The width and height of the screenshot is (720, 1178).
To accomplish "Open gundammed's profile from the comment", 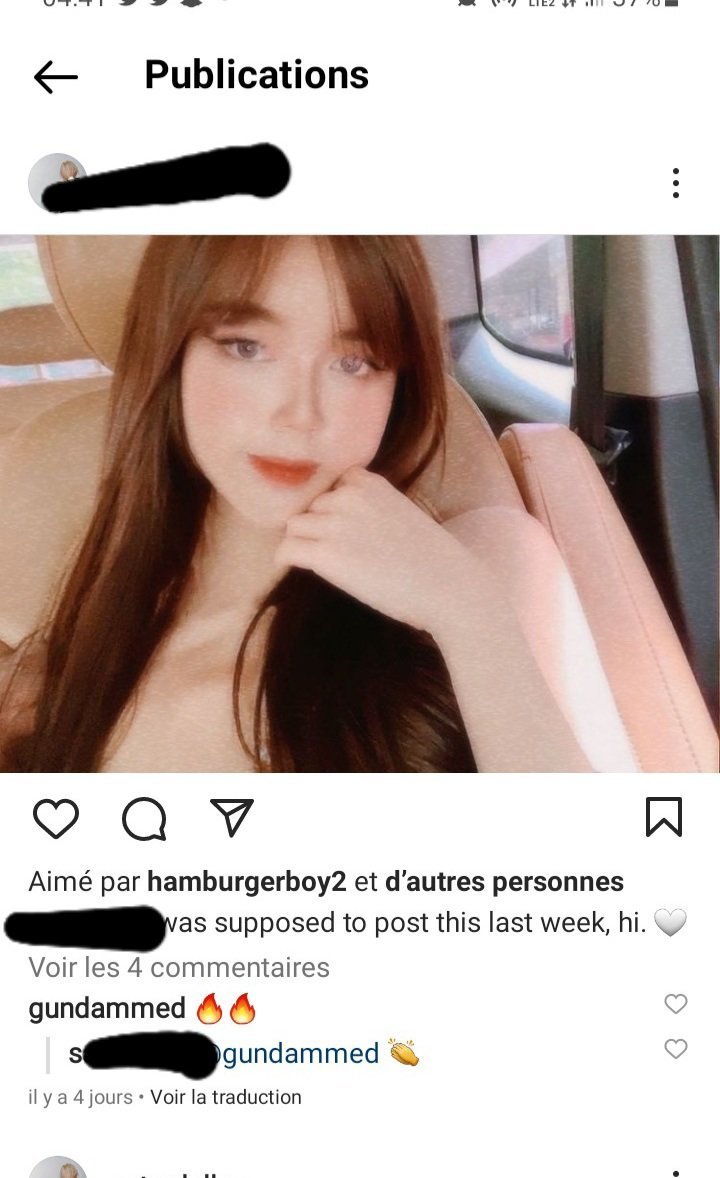I will click(107, 1009).
